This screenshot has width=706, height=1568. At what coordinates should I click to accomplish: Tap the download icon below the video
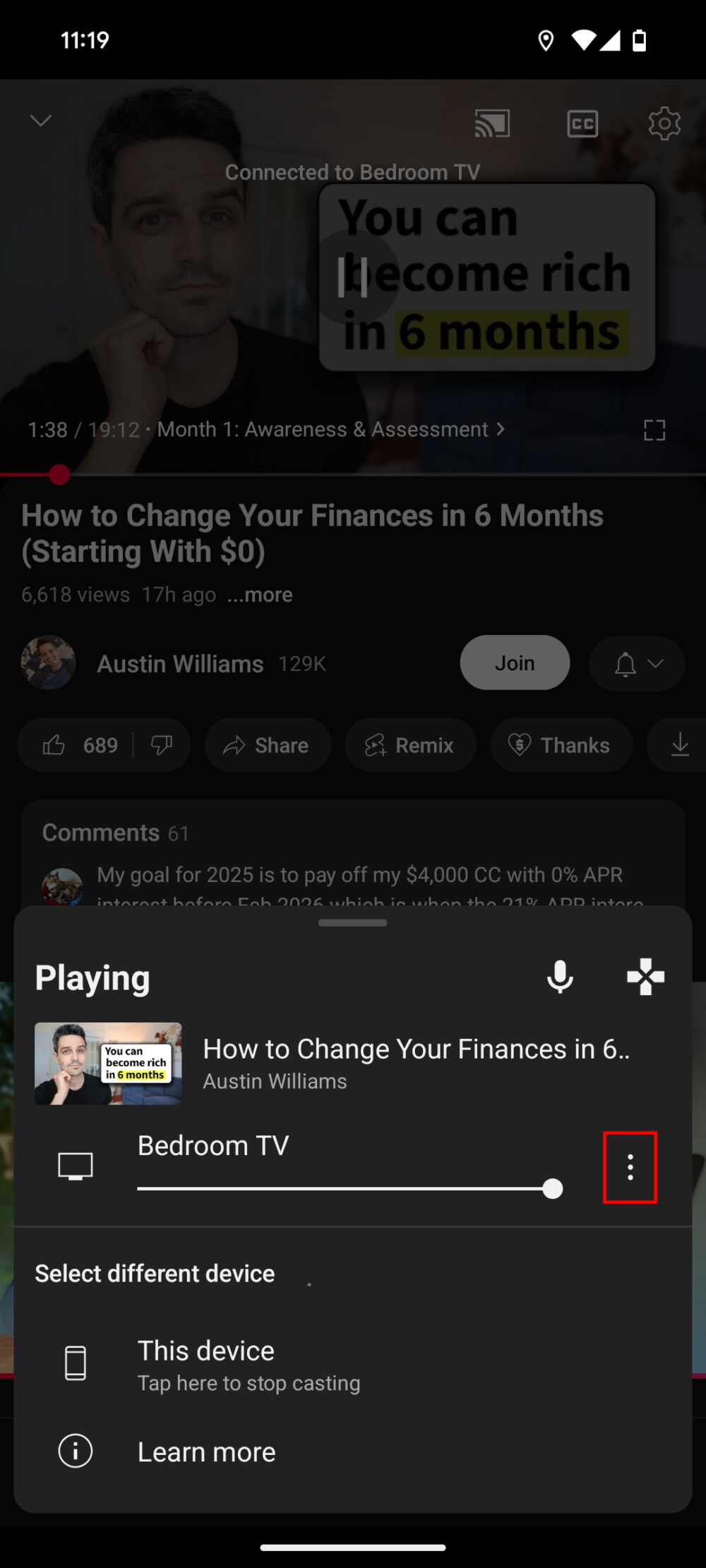[678, 745]
